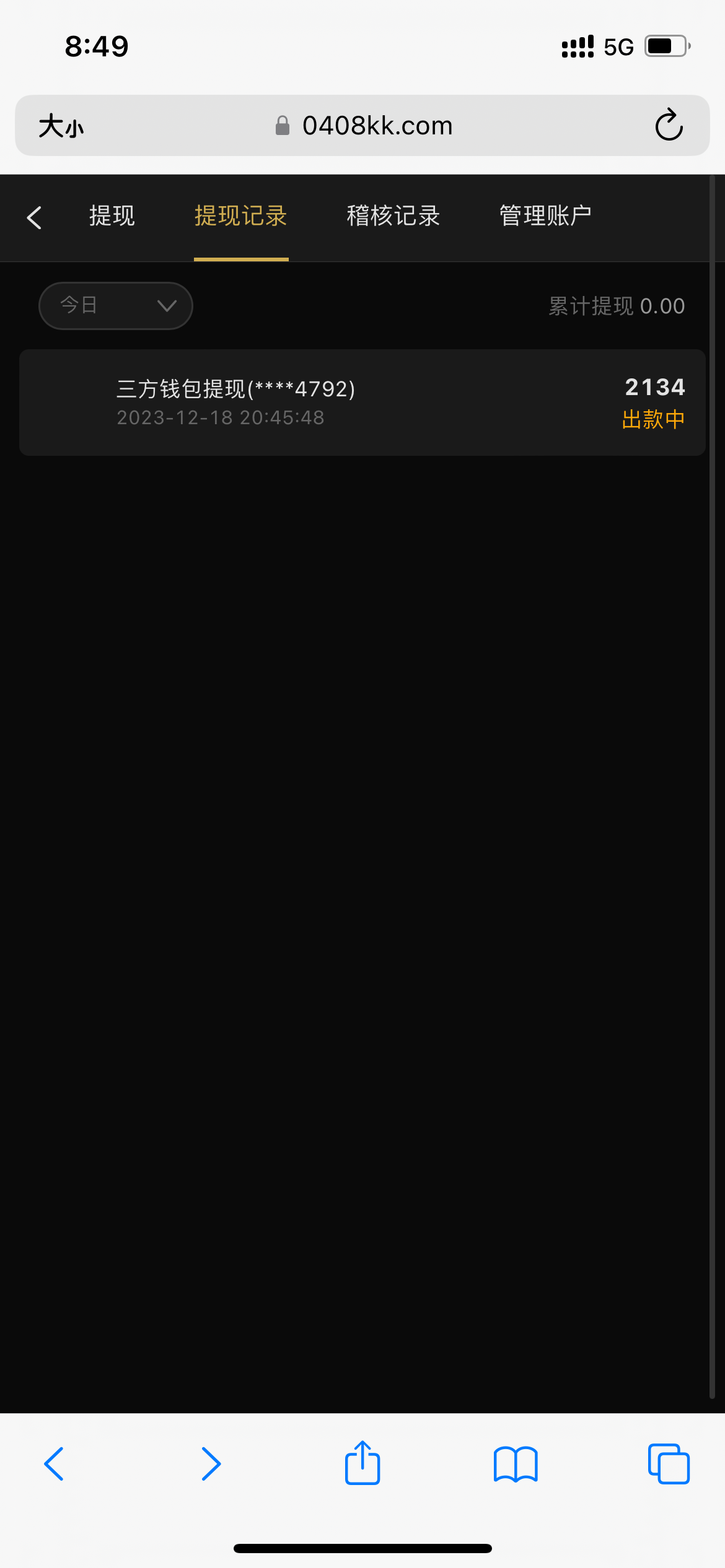Viewport: 725px width, 1568px height.
Task: Open the 大小 page settings menu
Action: 61,126
